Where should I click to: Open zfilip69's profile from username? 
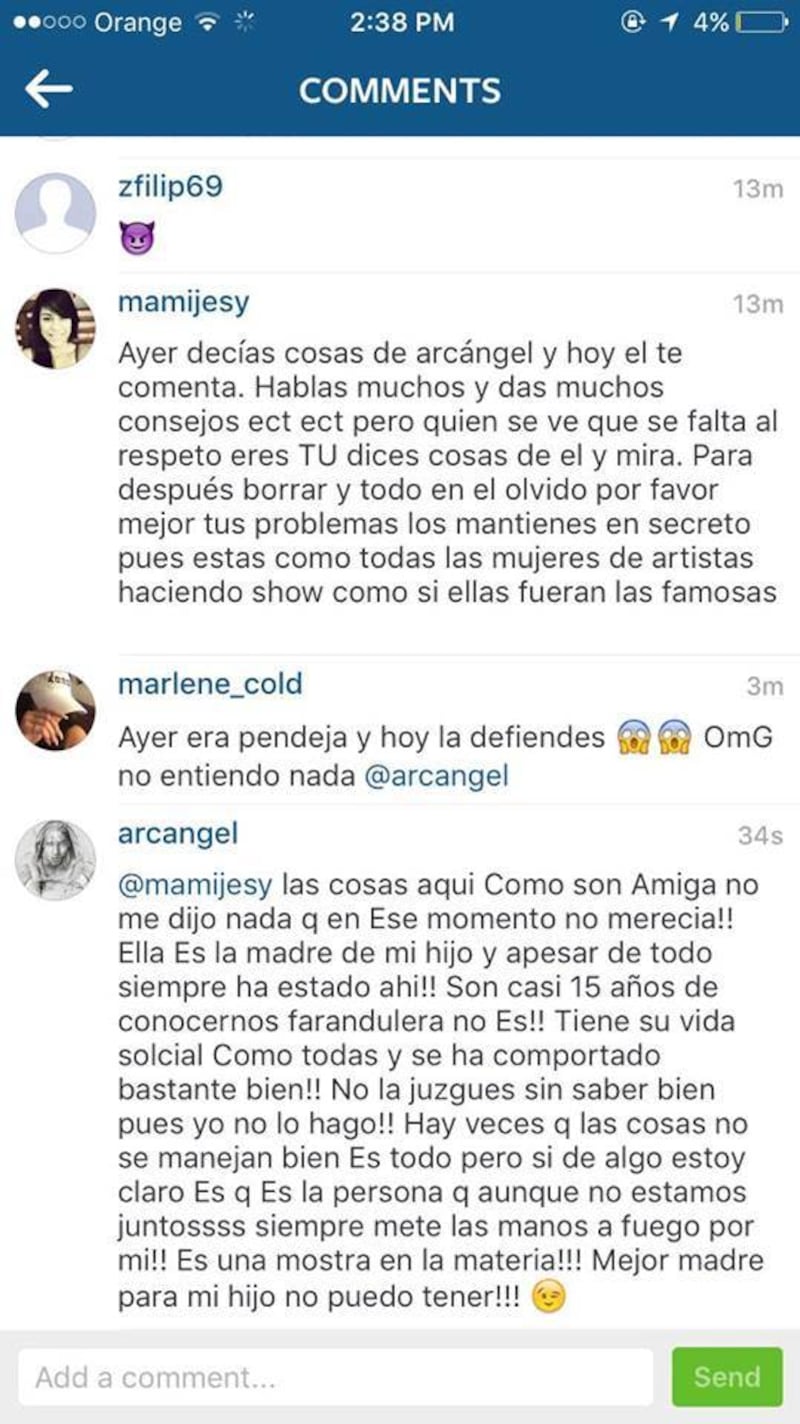click(x=170, y=188)
